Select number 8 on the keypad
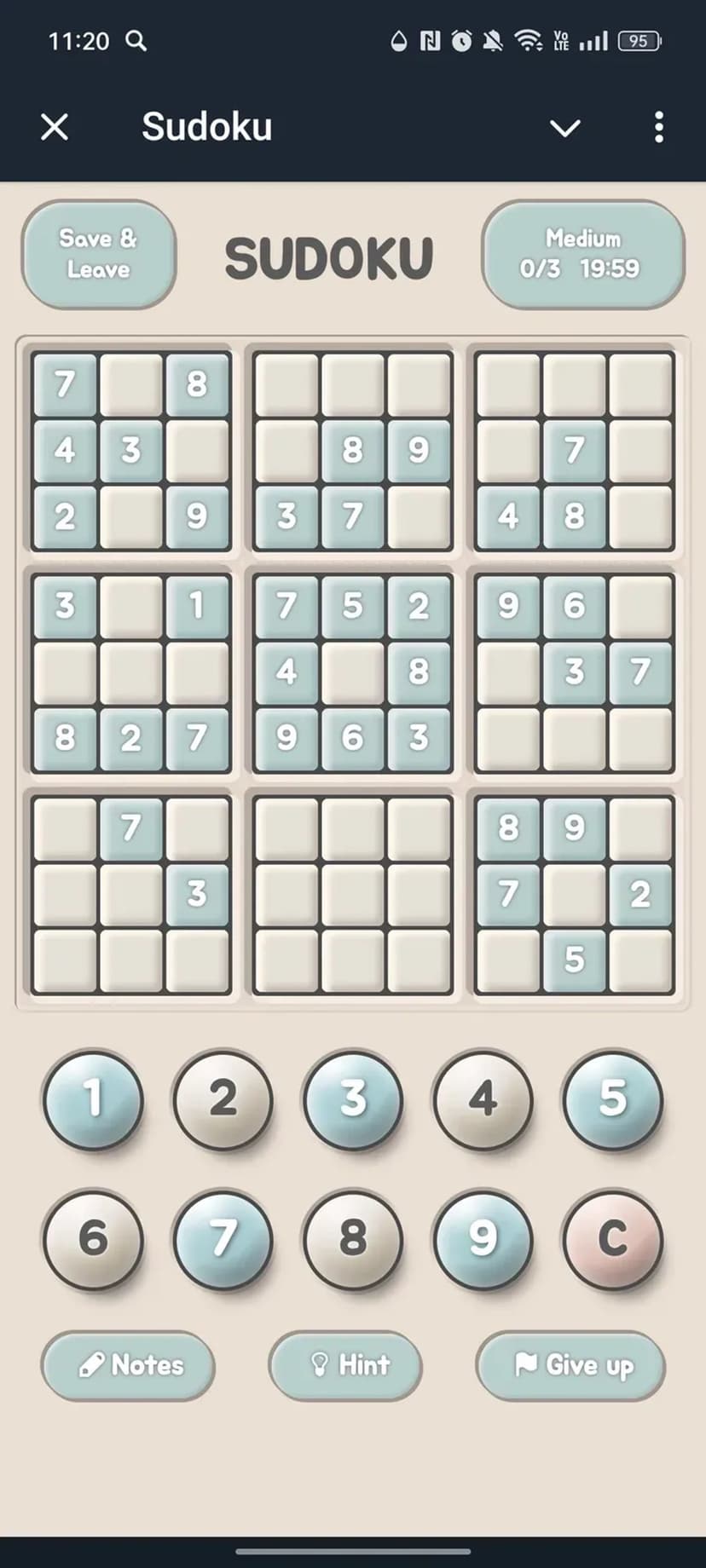This screenshot has width=706, height=1568. point(353,1237)
